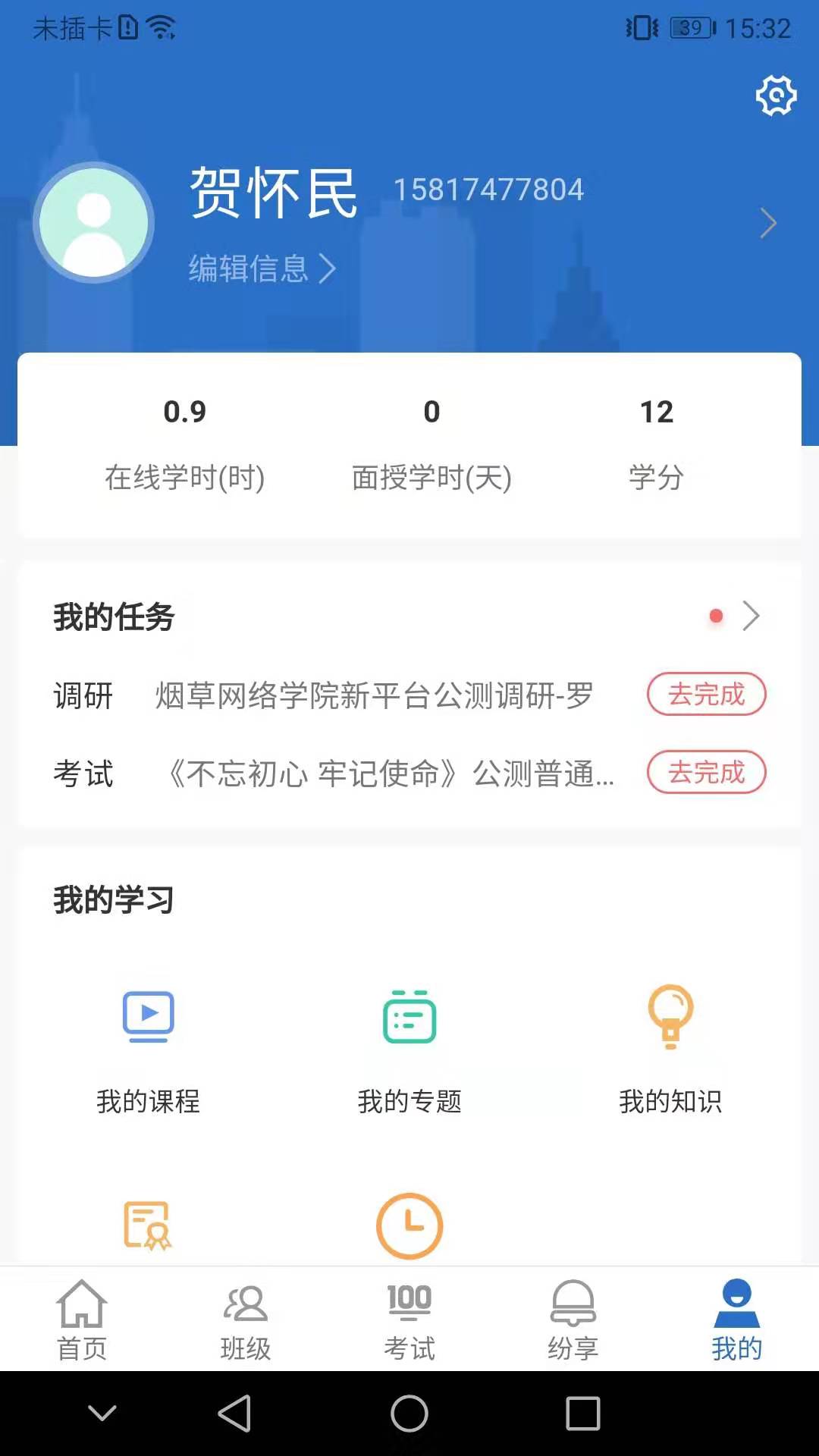This screenshot has width=819, height=1456.
Task: Select the 我的专题 icon
Action: pyautogui.click(x=409, y=1016)
